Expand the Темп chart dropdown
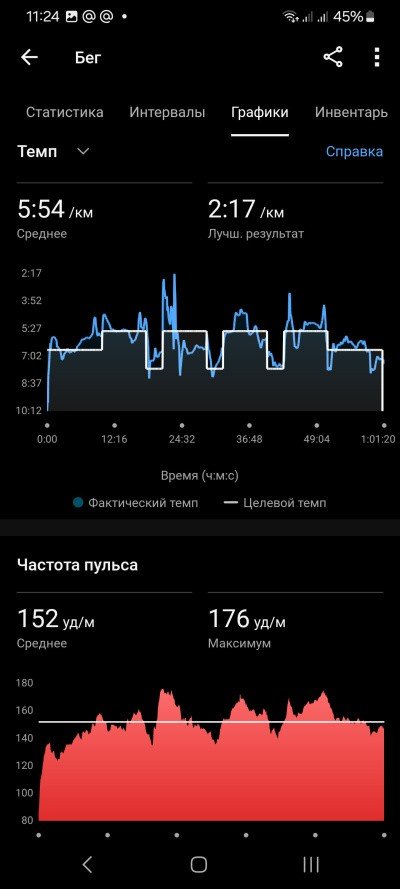This screenshot has height=889, width=400. point(53,151)
